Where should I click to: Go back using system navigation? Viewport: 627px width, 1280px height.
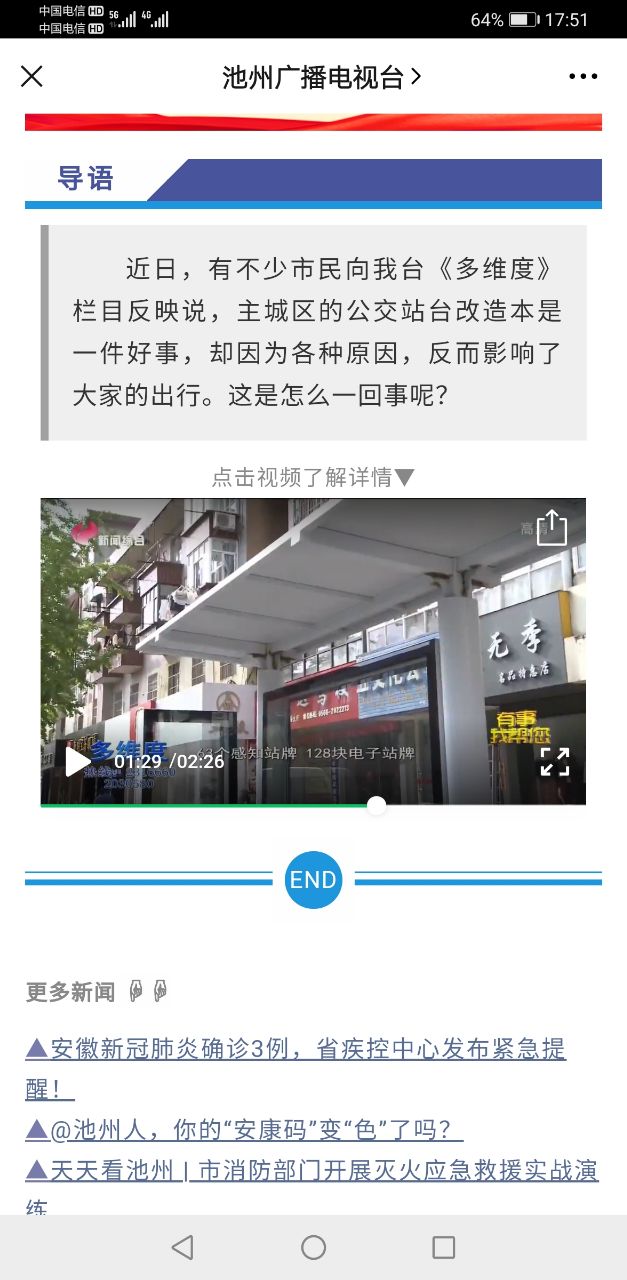pos(182,1247)
